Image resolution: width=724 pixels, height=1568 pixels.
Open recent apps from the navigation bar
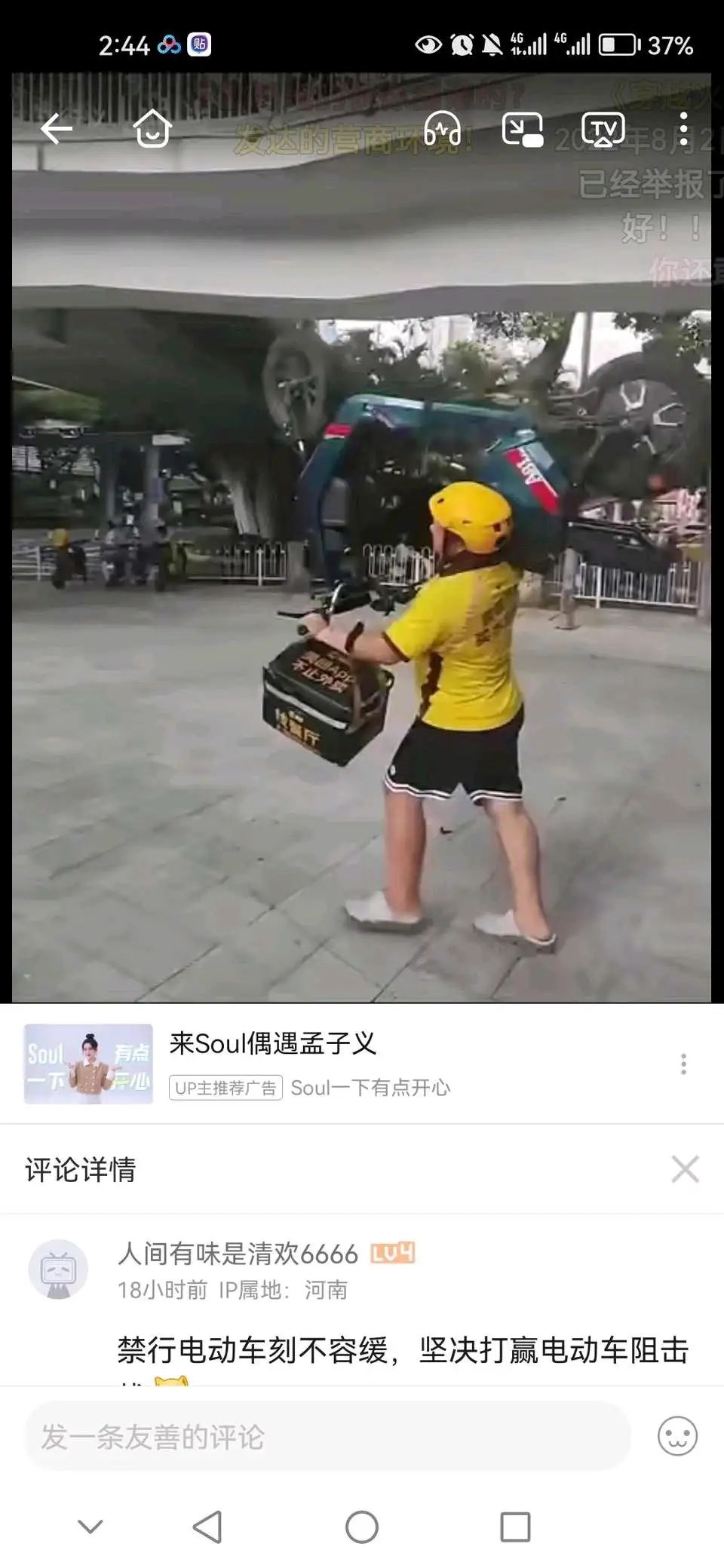(x=515, y=1527)
